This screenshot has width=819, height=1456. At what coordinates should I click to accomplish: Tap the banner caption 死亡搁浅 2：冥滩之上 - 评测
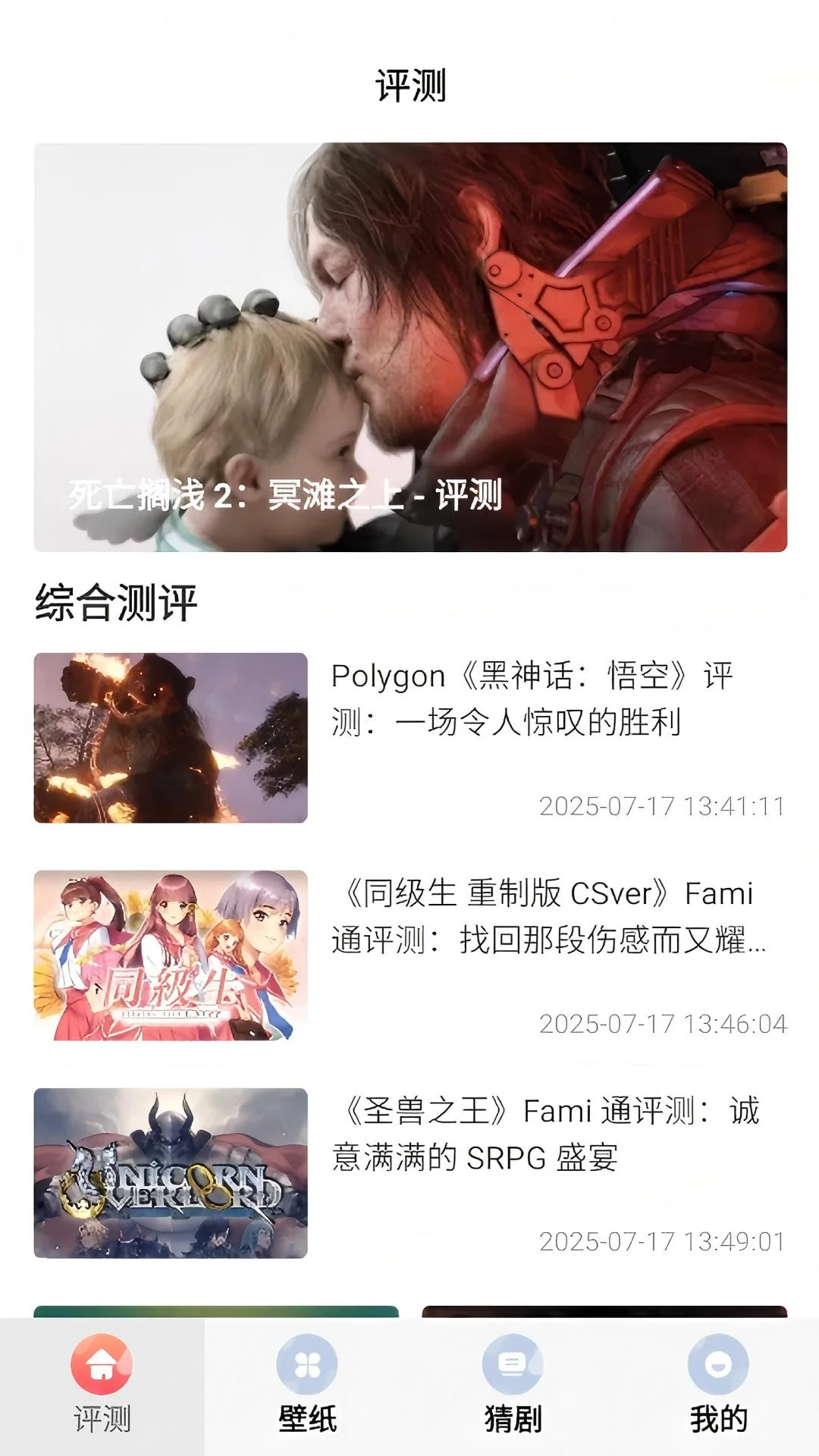tap(281, 497)
